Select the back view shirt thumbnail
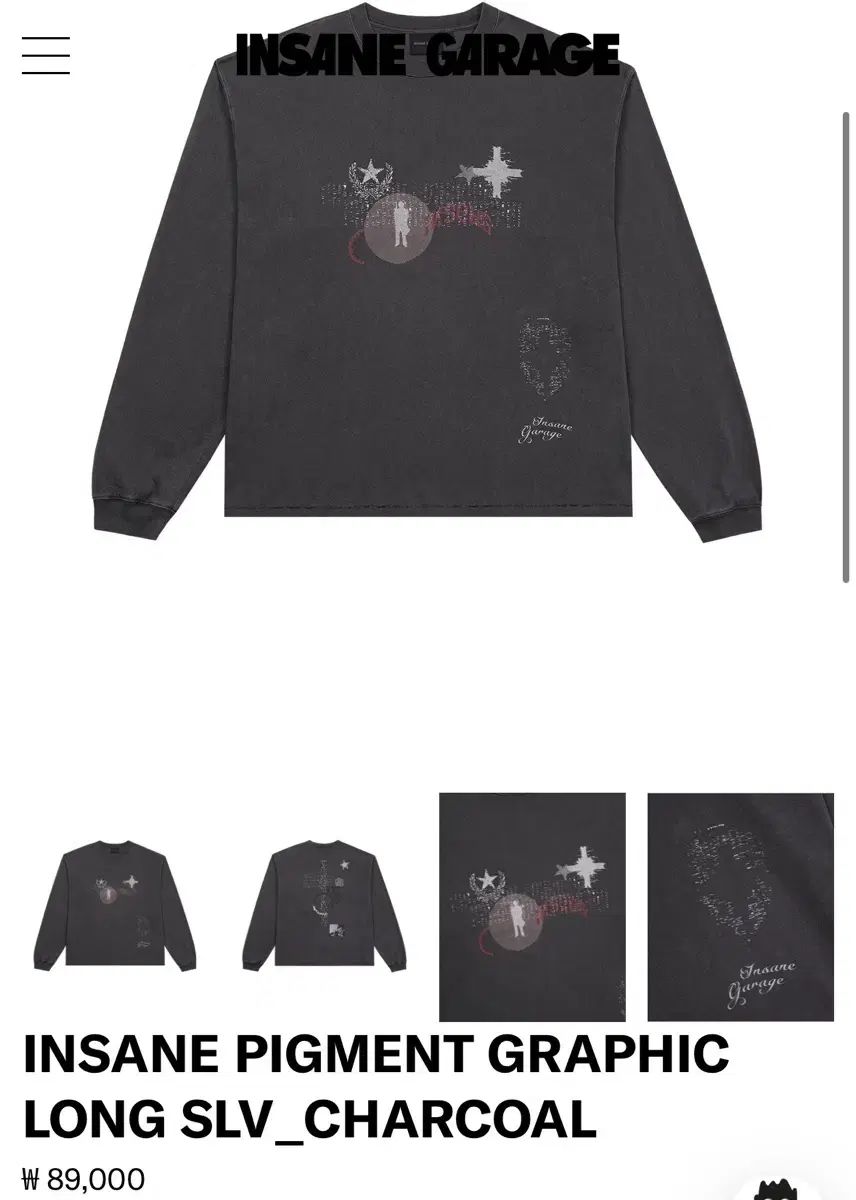The image size is (856, 1200). click(324, 906)
